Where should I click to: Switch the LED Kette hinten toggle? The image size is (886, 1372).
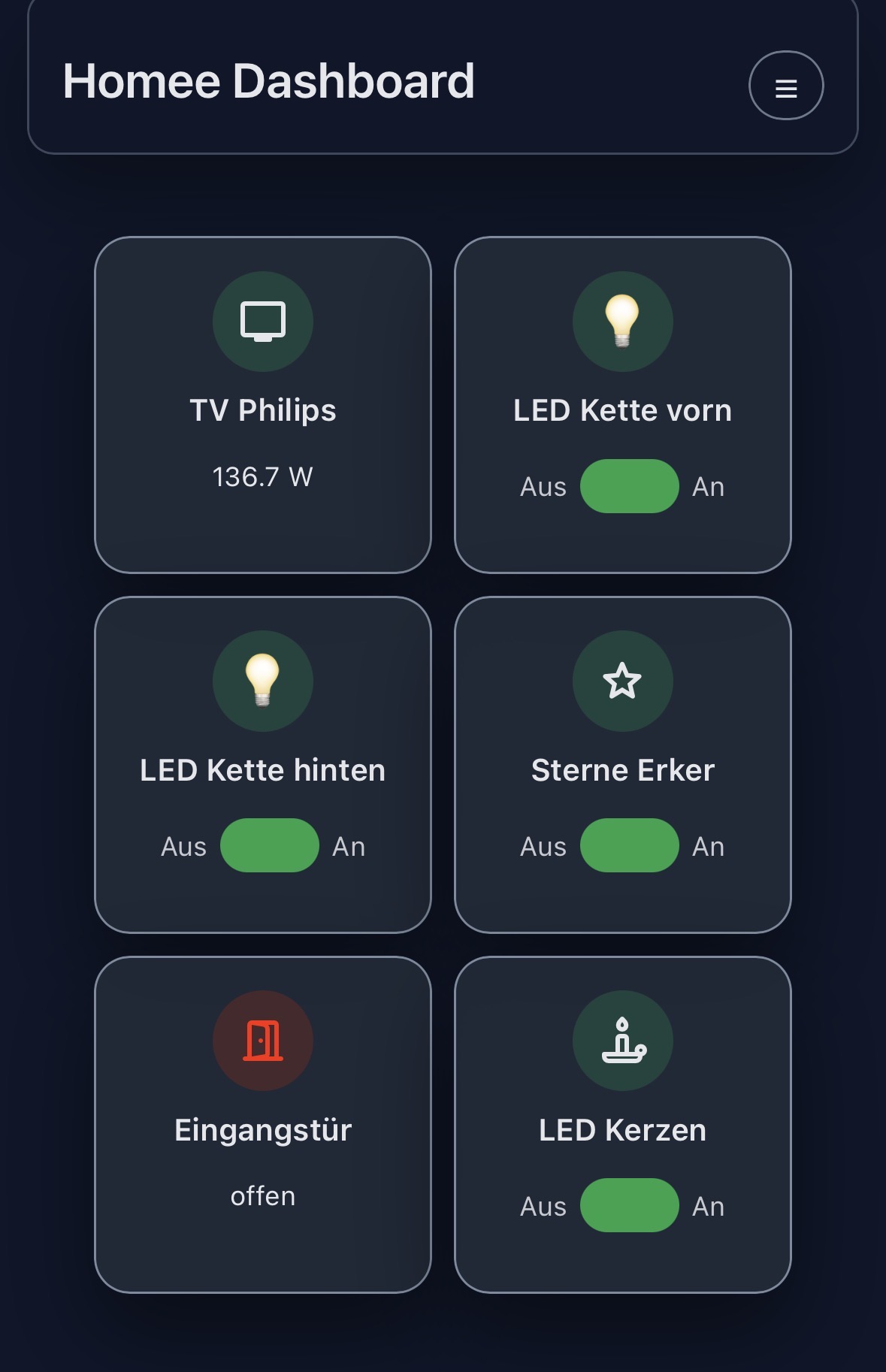coord(269,845)
